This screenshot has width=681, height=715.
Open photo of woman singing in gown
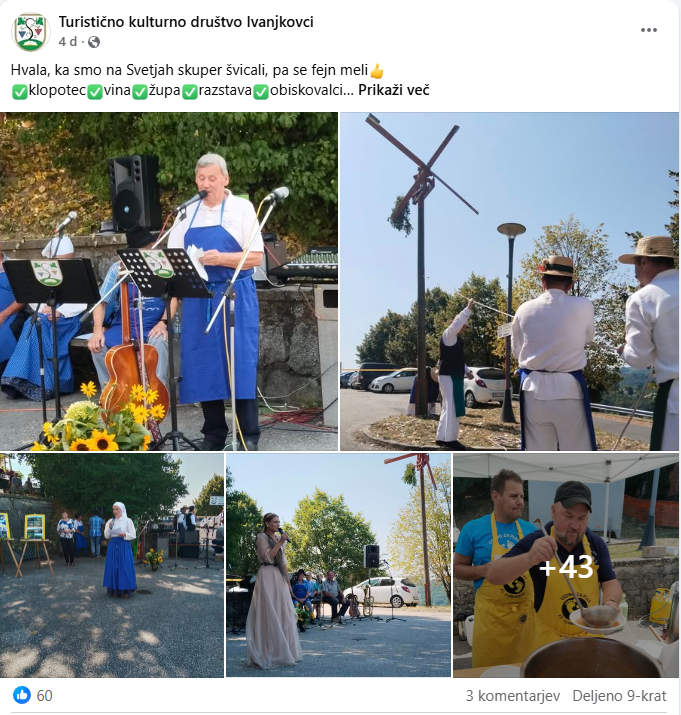tap(338, 565)
